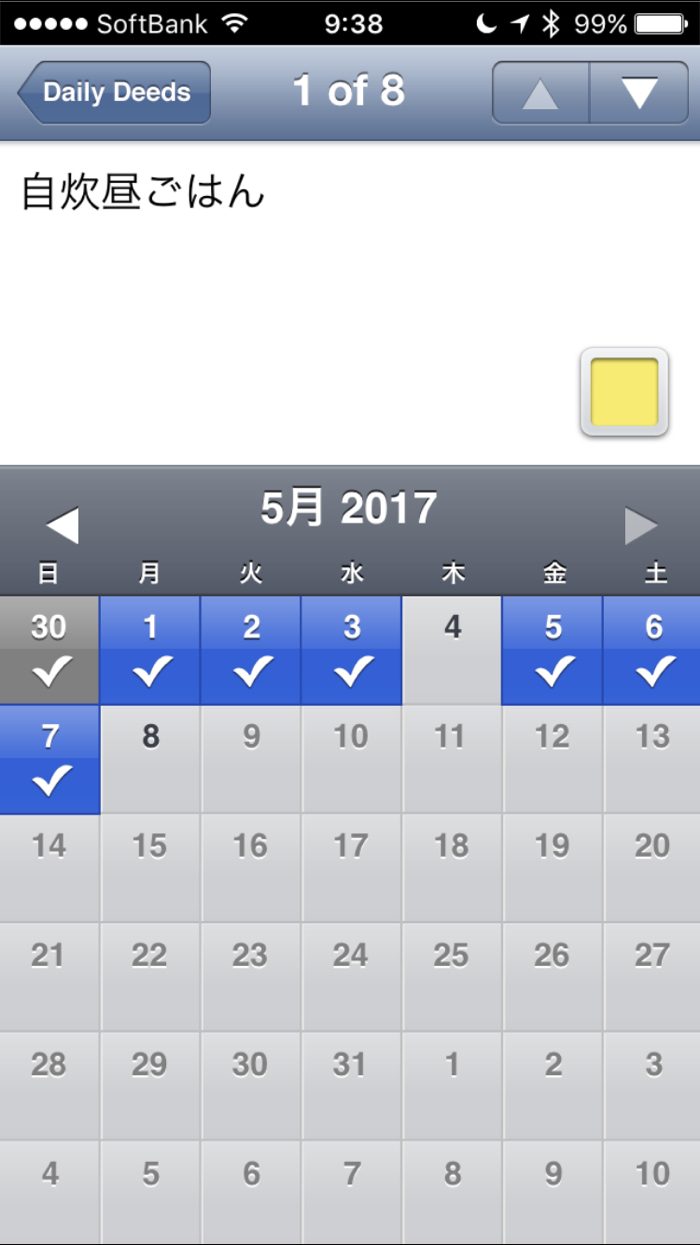Image resolution: width=700 pixels, height=1245 pixels.
Task: Uncheck May 6 on the calendar
Action: (652, 650)
